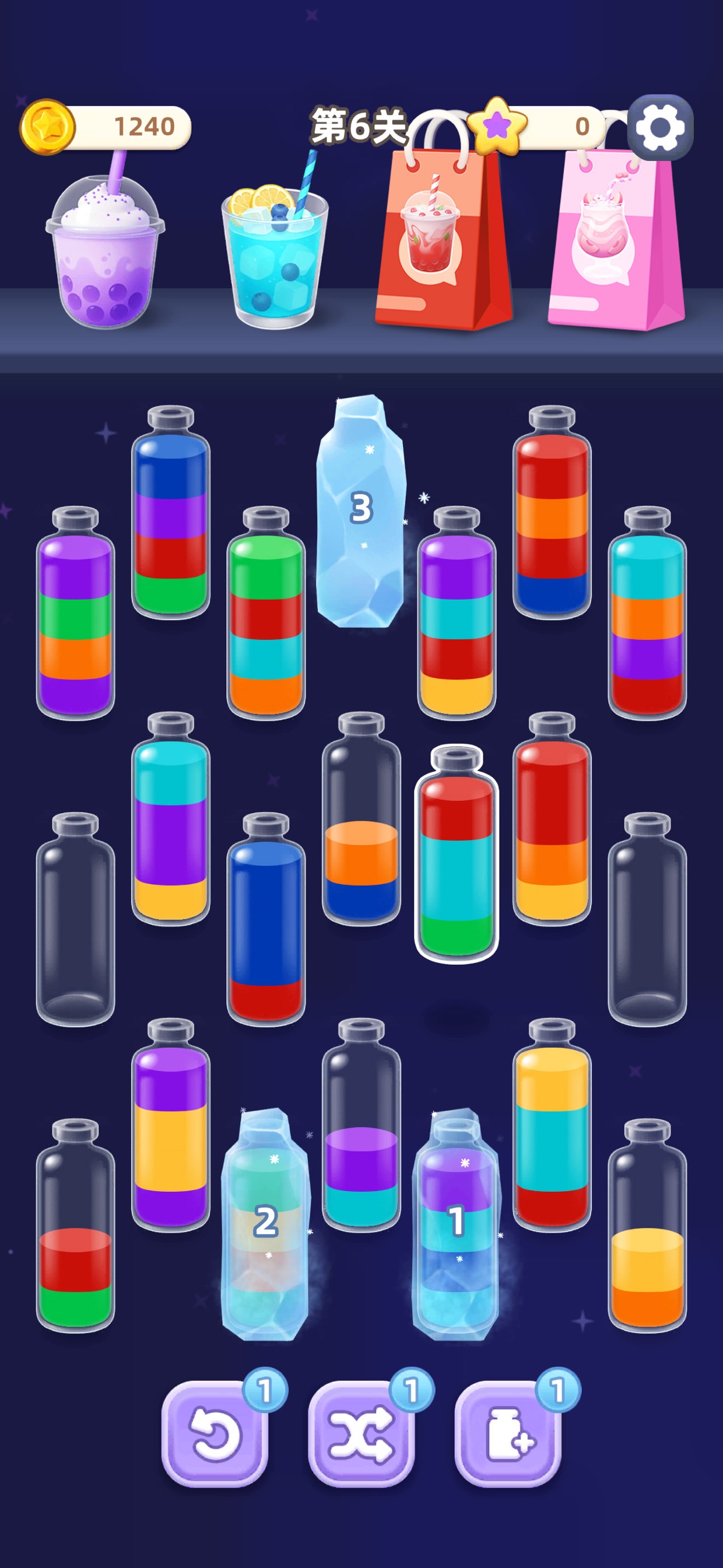The image size is (723, 1568).
Task: Select the bottle with only yellow and orange
Action: [x=647, y=1226]
